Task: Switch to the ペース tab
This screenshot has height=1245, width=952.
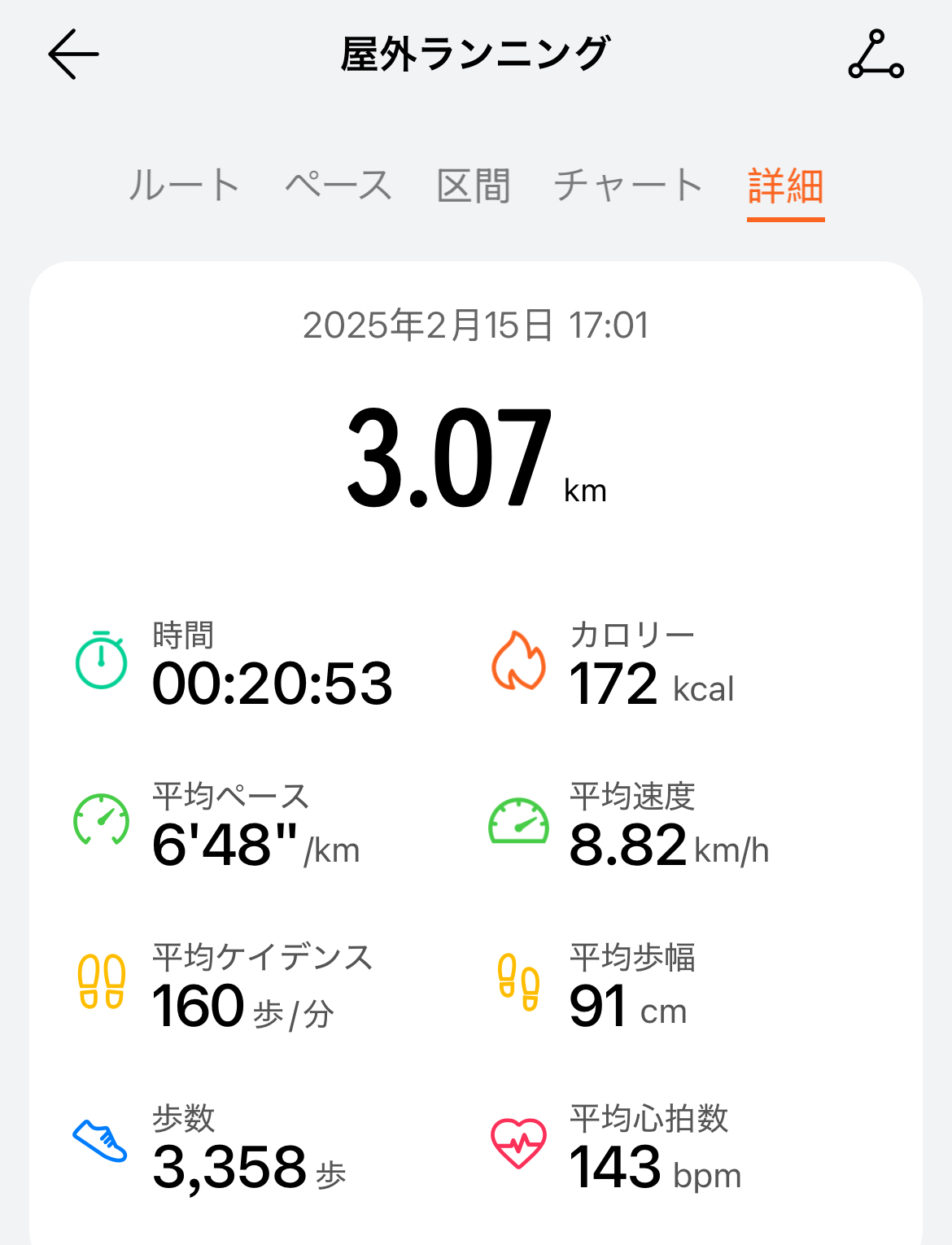Action: point(338,186)
